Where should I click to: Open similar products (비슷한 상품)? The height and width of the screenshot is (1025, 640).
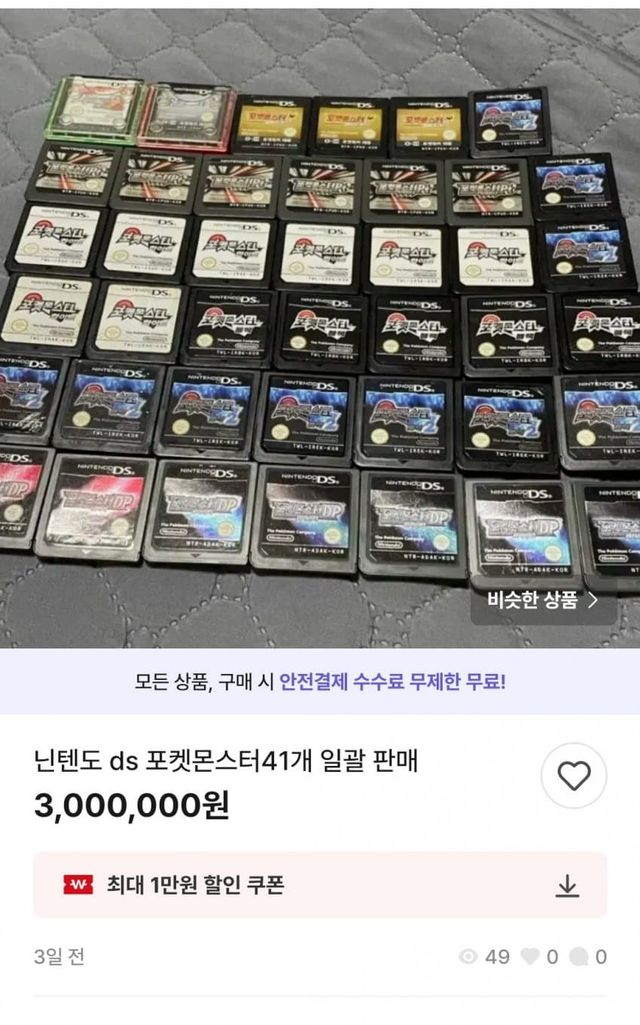[x=543, y=600]
